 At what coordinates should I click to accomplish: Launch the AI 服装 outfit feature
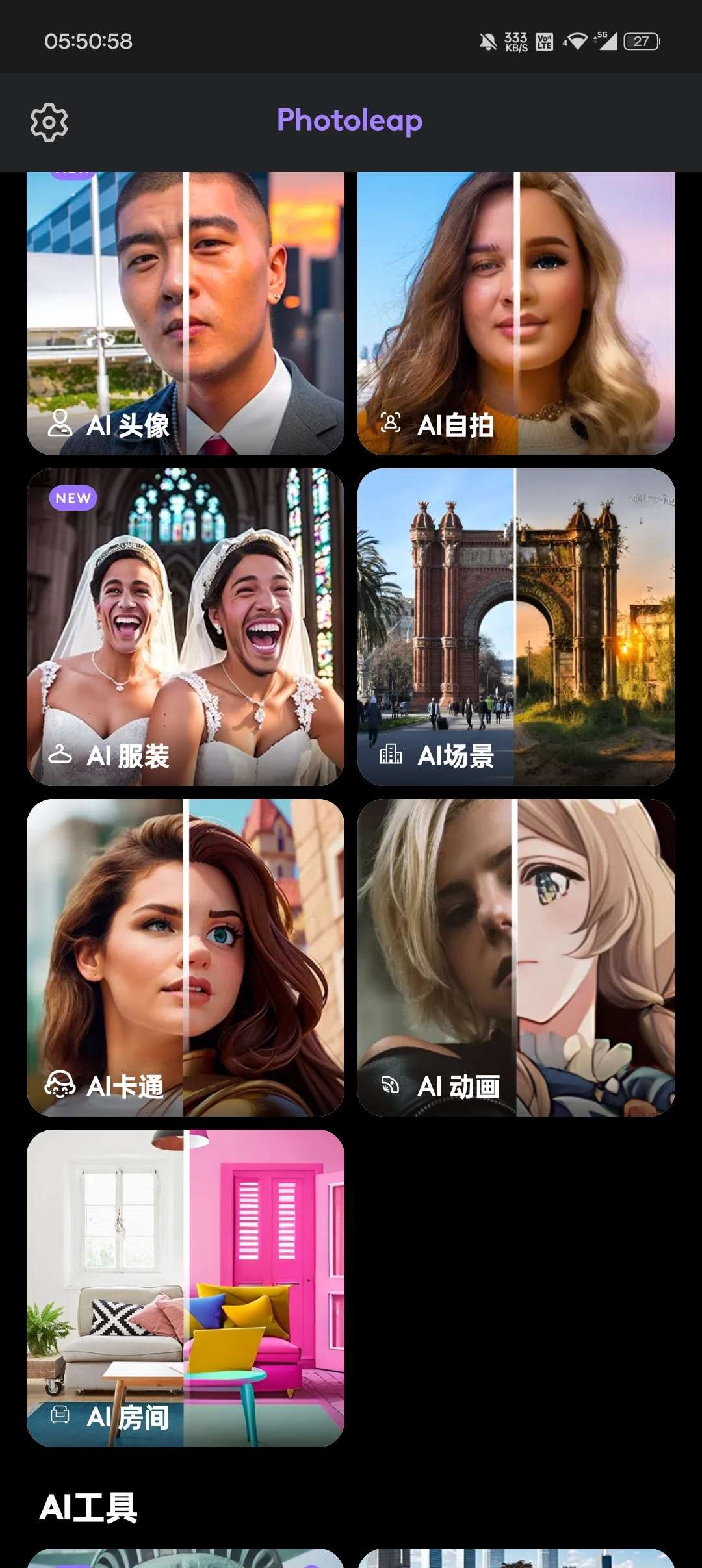click(x=185, y=627)
